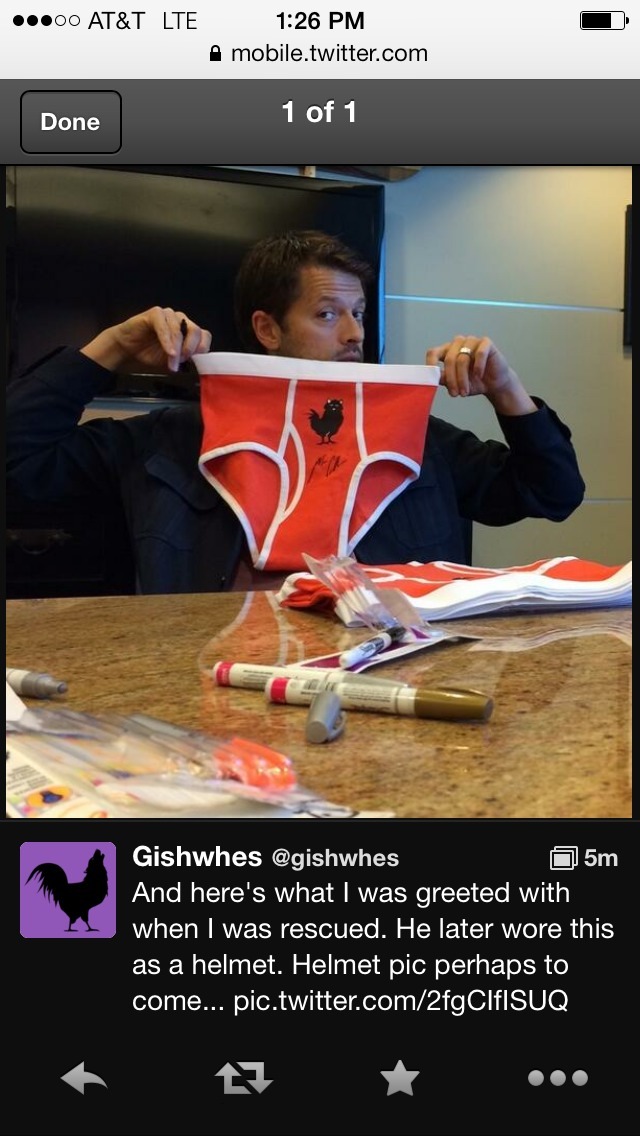This screenshot has width=640, height=1136.
Task: Reply to the Gishwhes tweet
Action: 84,1078
